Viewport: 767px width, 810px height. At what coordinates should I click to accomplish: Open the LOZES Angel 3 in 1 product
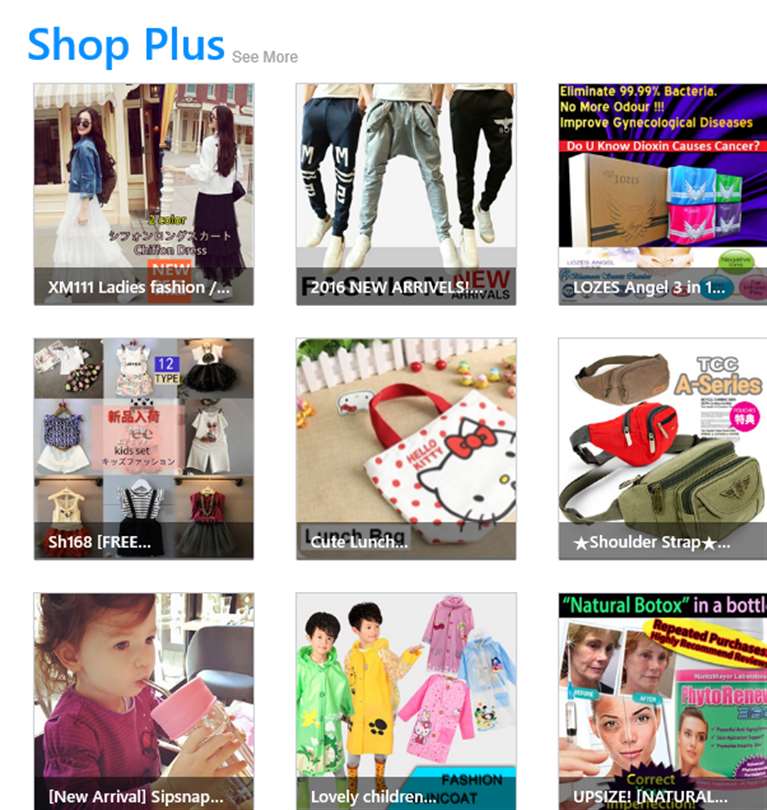pos(662,194)
